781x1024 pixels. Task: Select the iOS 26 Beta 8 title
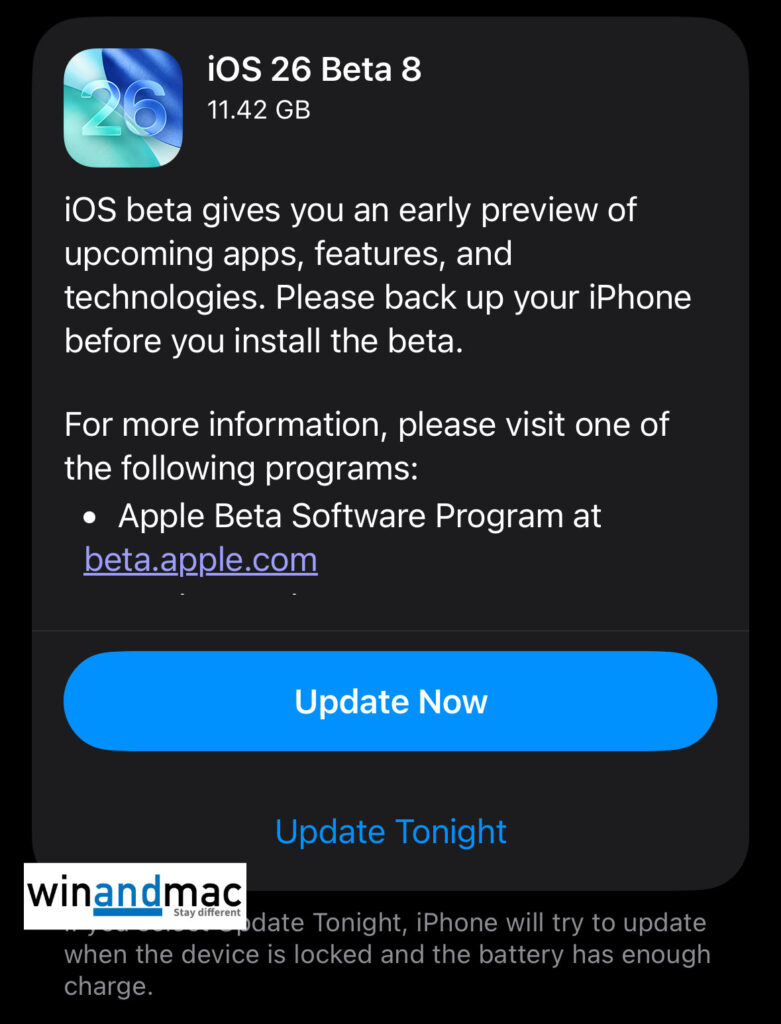coord(314,70)
